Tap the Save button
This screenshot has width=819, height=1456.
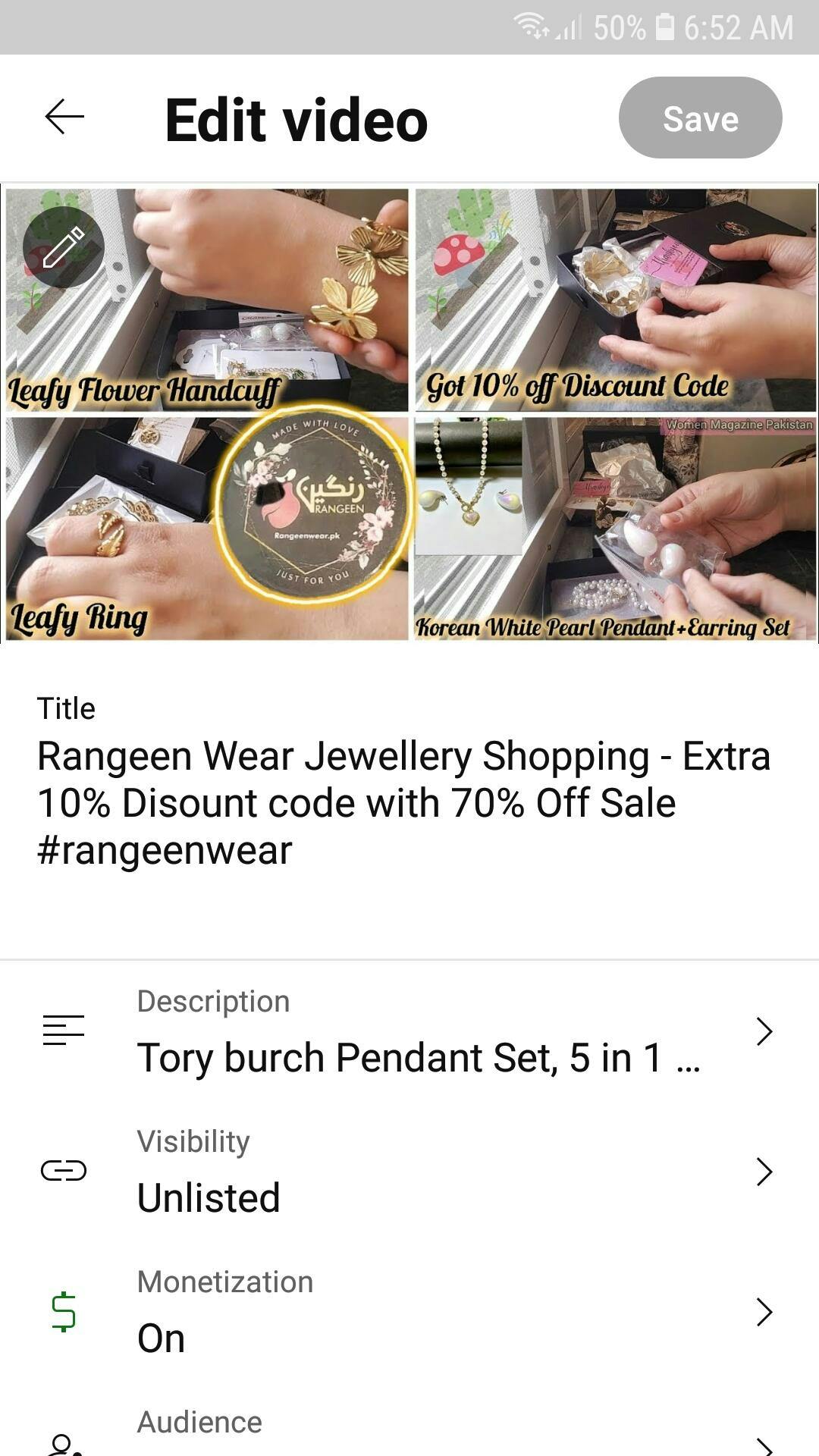[x=700, y=118]
